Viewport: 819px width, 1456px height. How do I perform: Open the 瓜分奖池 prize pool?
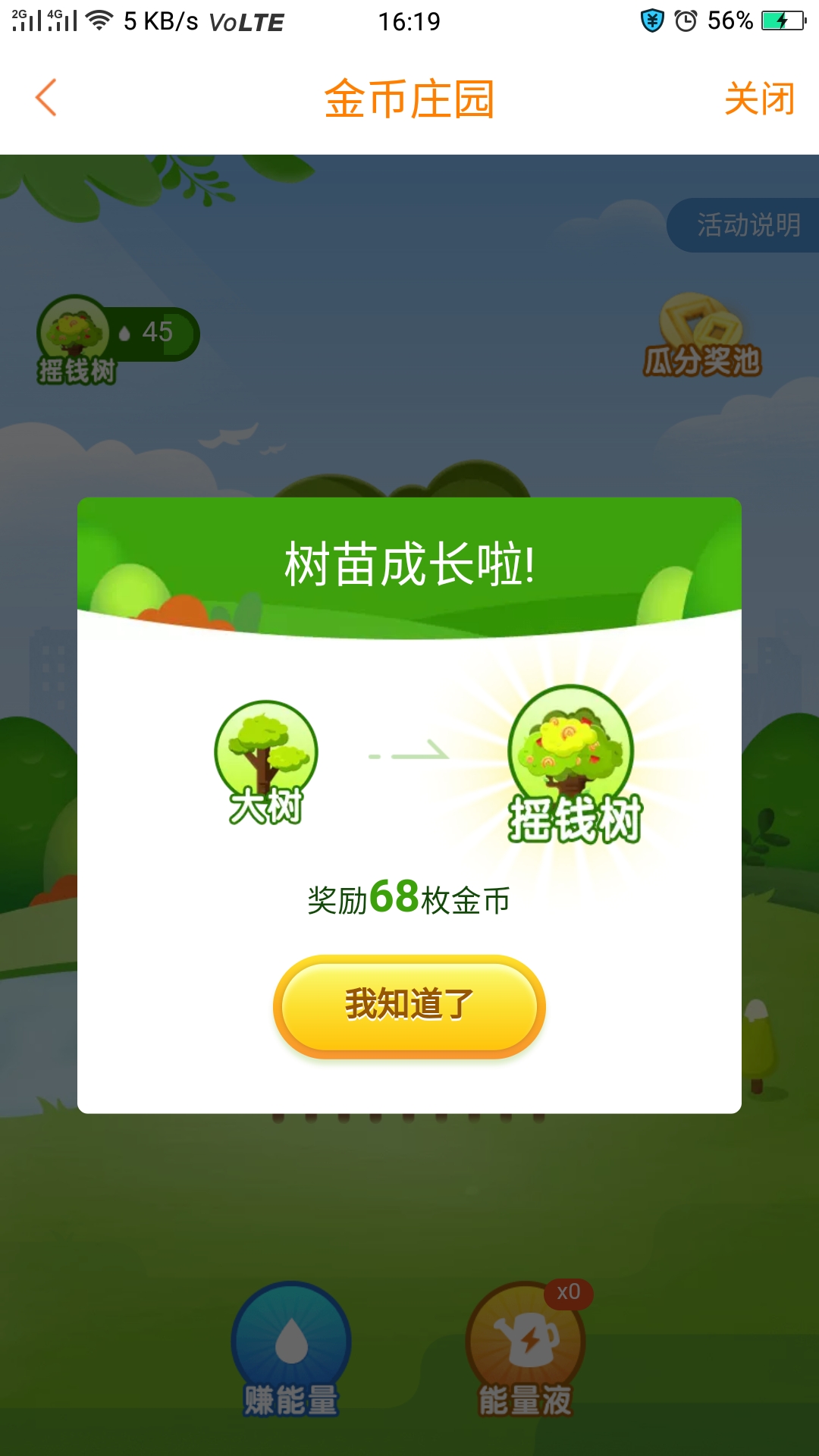[x=702, y=337]
